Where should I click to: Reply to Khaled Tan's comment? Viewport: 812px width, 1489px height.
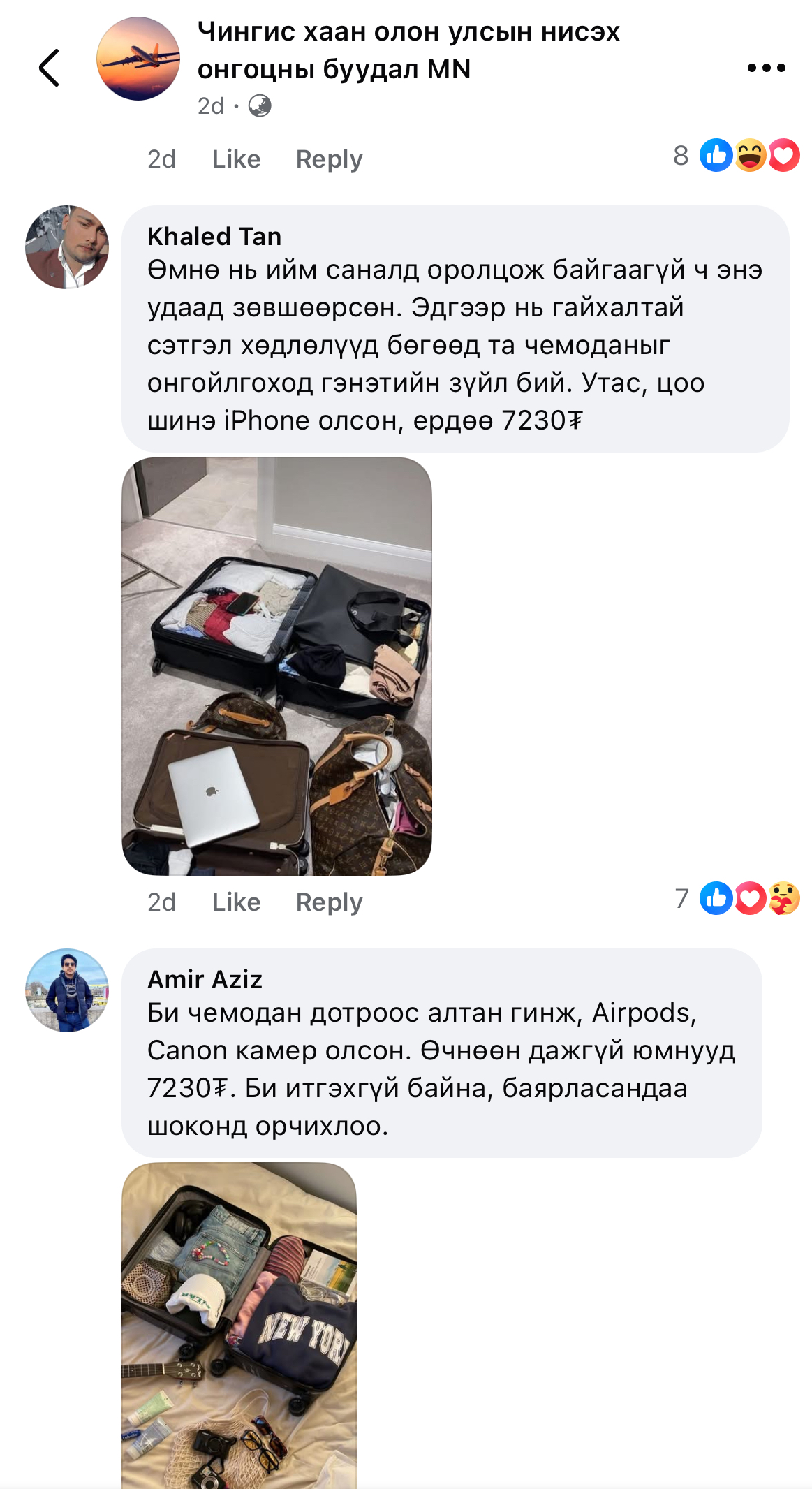point(329,902)
